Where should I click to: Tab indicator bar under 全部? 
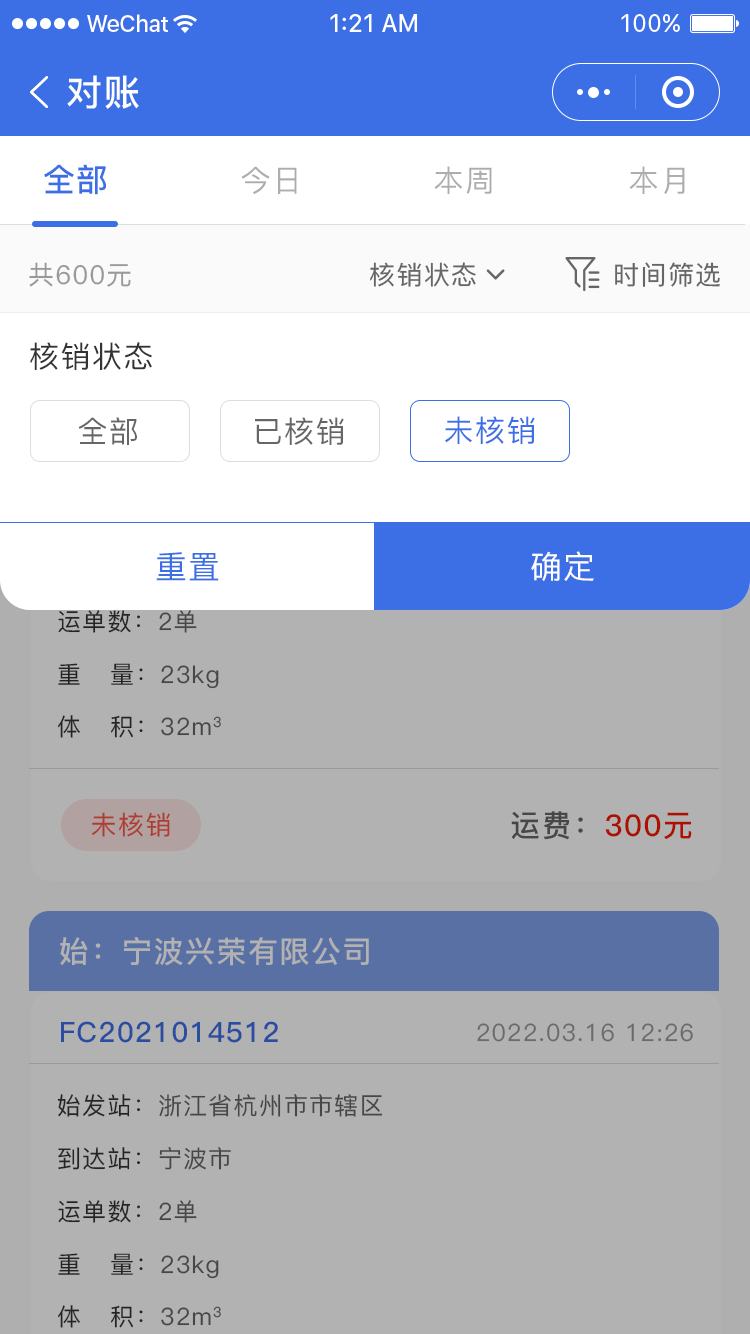coord(74,225)
